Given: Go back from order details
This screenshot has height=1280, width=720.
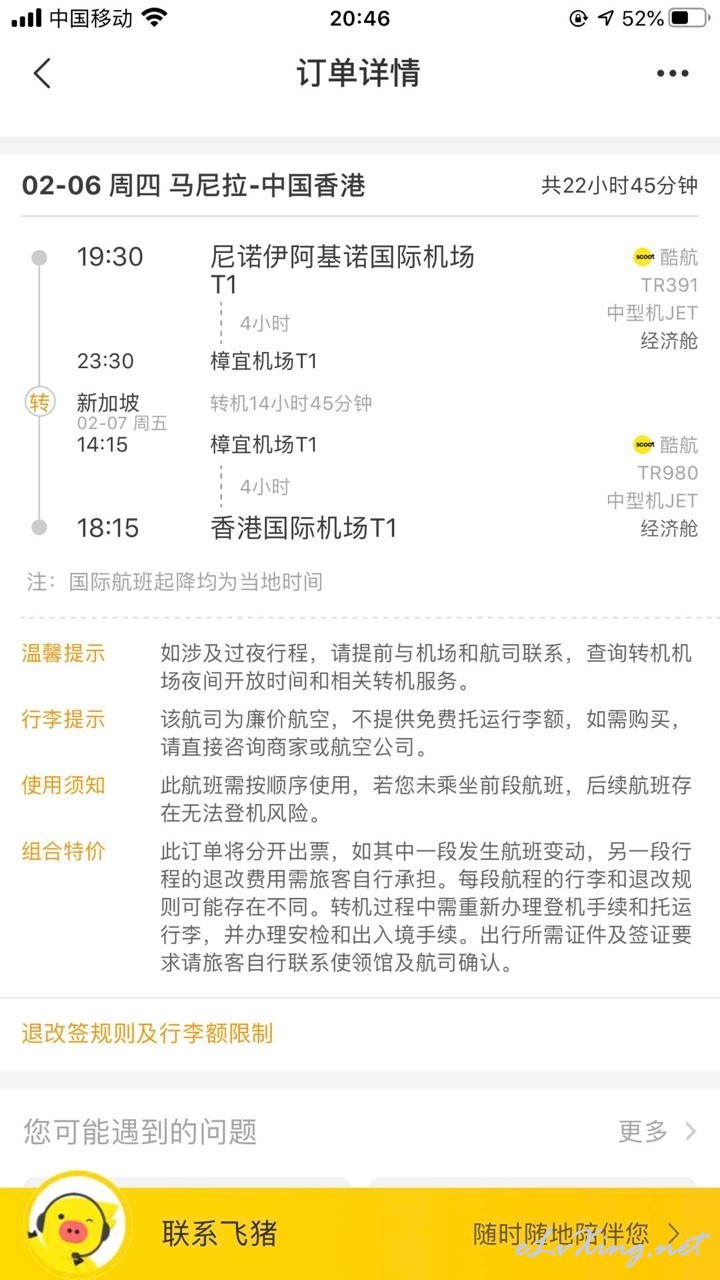Looking at the screenshot, I should [42, 74].
